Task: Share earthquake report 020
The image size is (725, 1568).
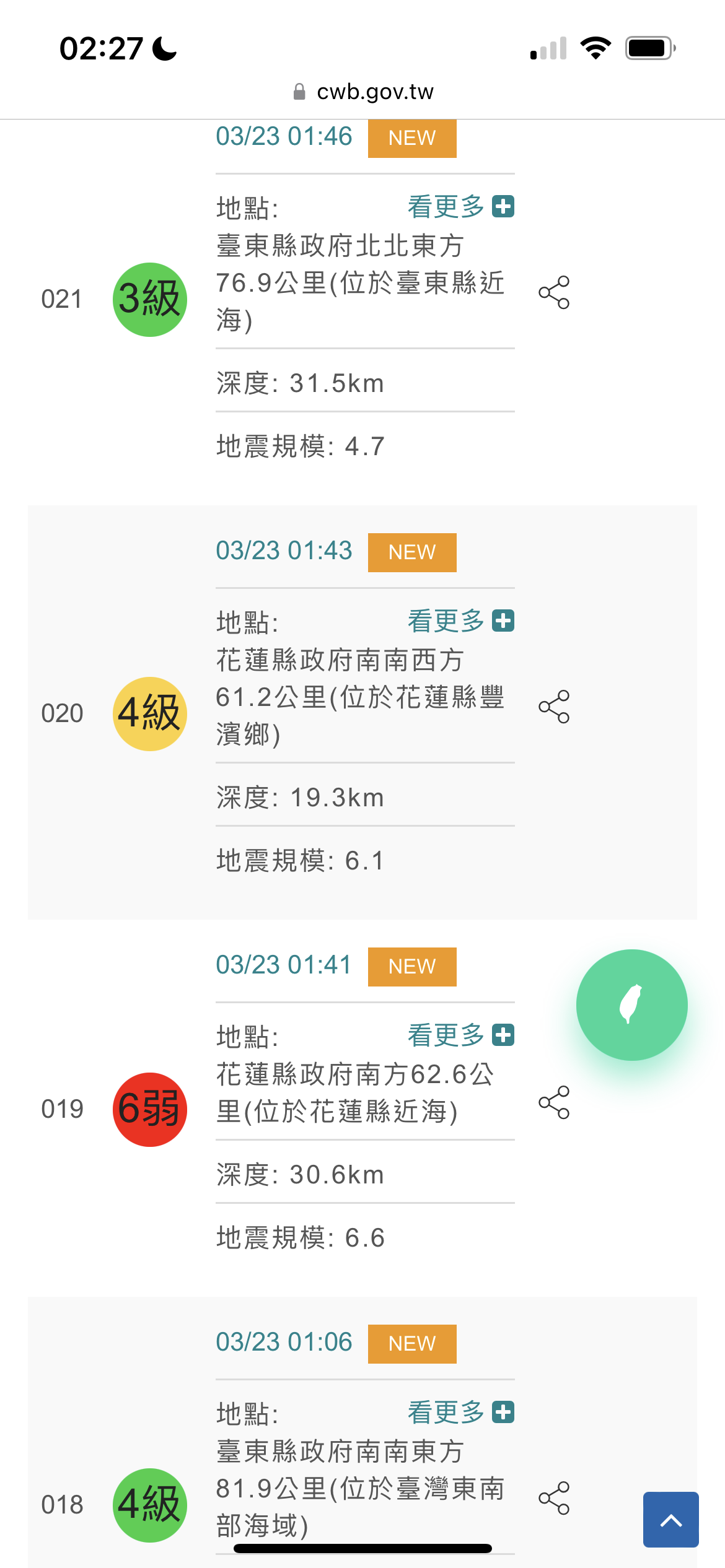Action: [554, 707]
